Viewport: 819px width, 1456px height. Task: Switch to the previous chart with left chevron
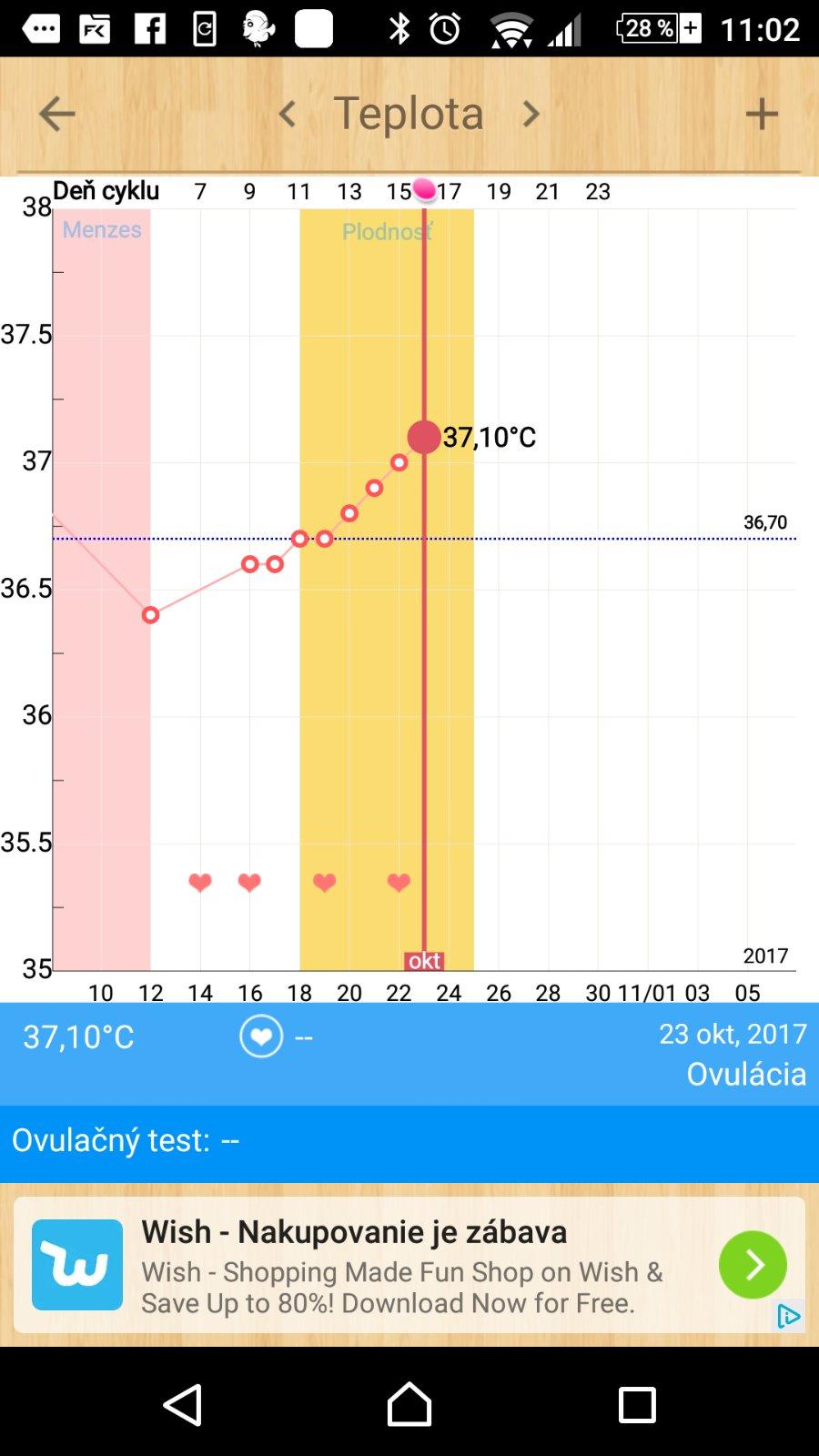(288, 114)
